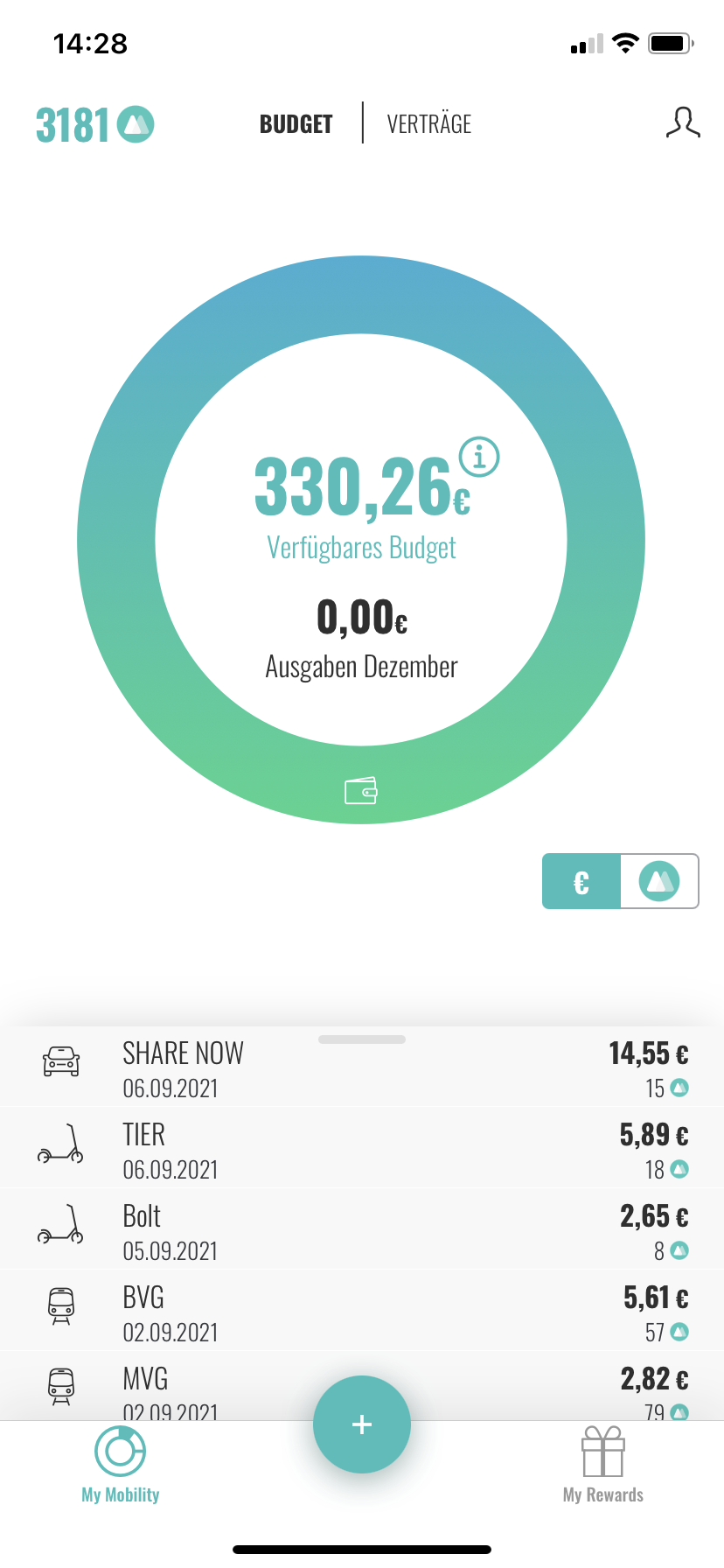Add a new entry with plus button
Viewport: 724px width, 1568px height.
(361, 1424)
